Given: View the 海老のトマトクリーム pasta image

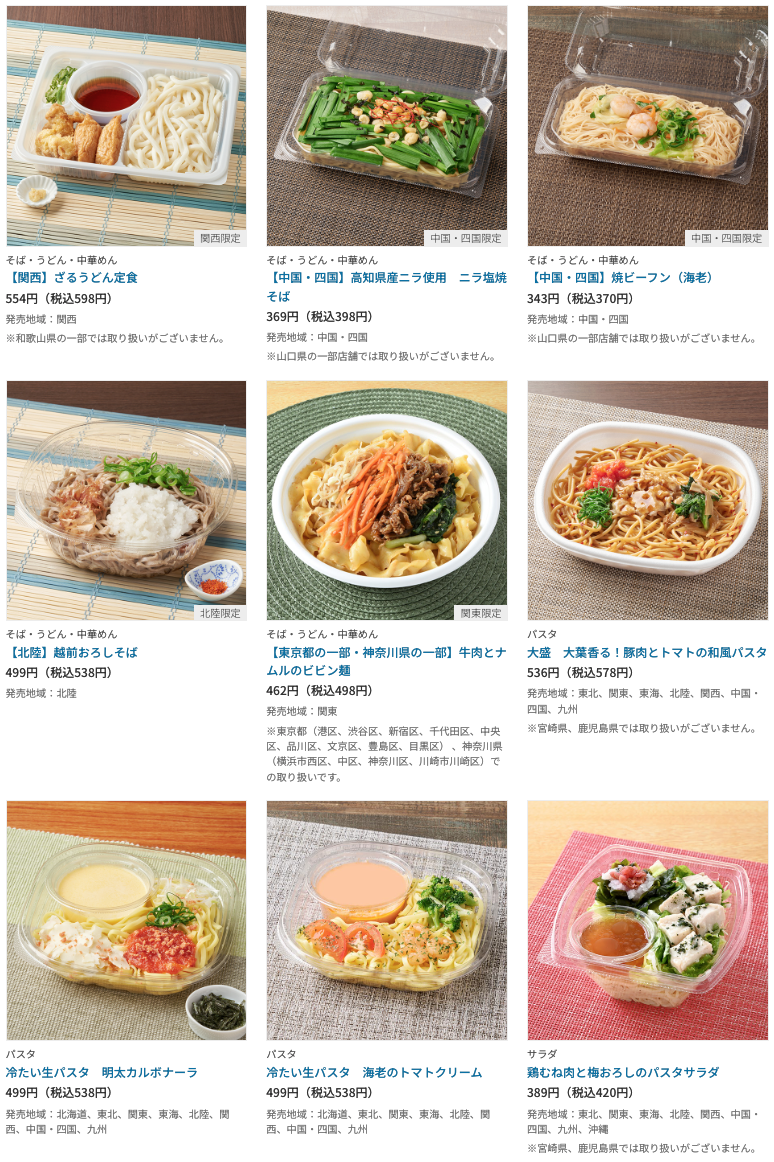Looking at the screenshot, I should (x=386, y=920).
